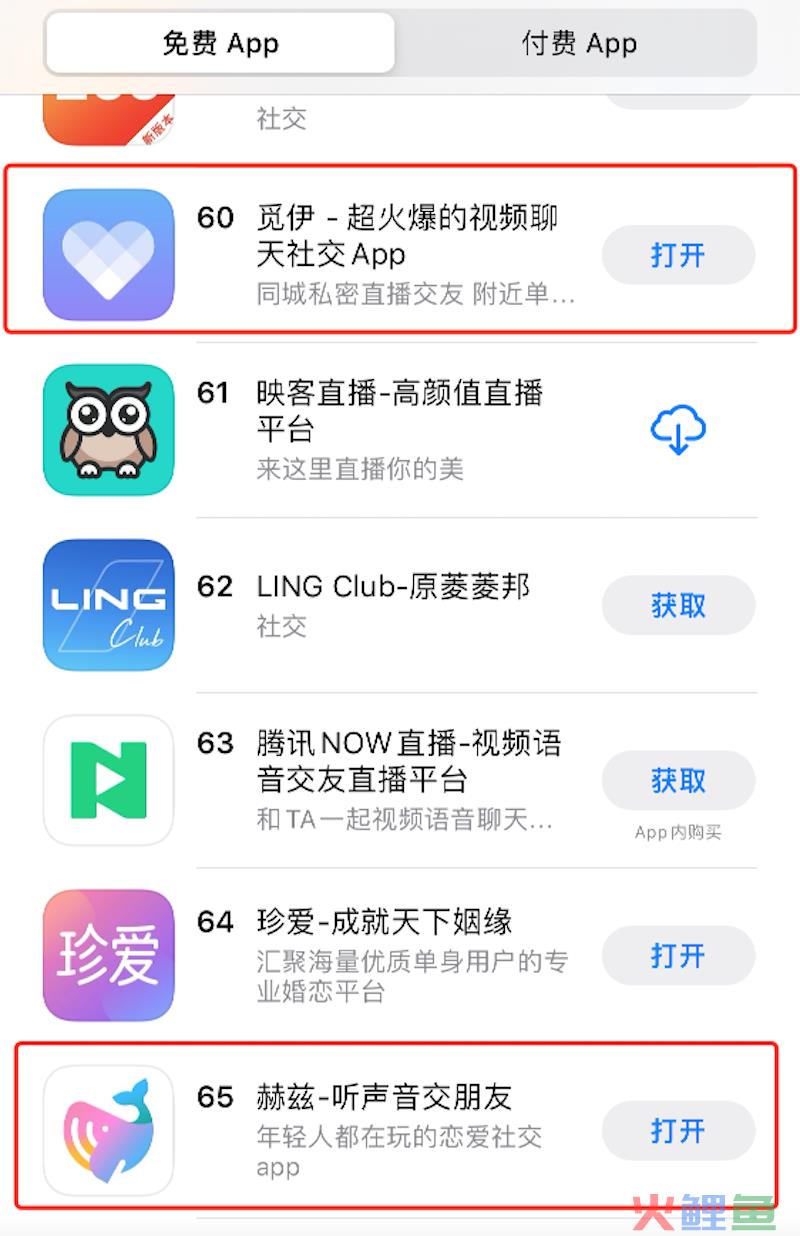View 珍爱-成就天下姻缘 listing
The height and width of the screenshot is (1236, 800).
(384, 921)
